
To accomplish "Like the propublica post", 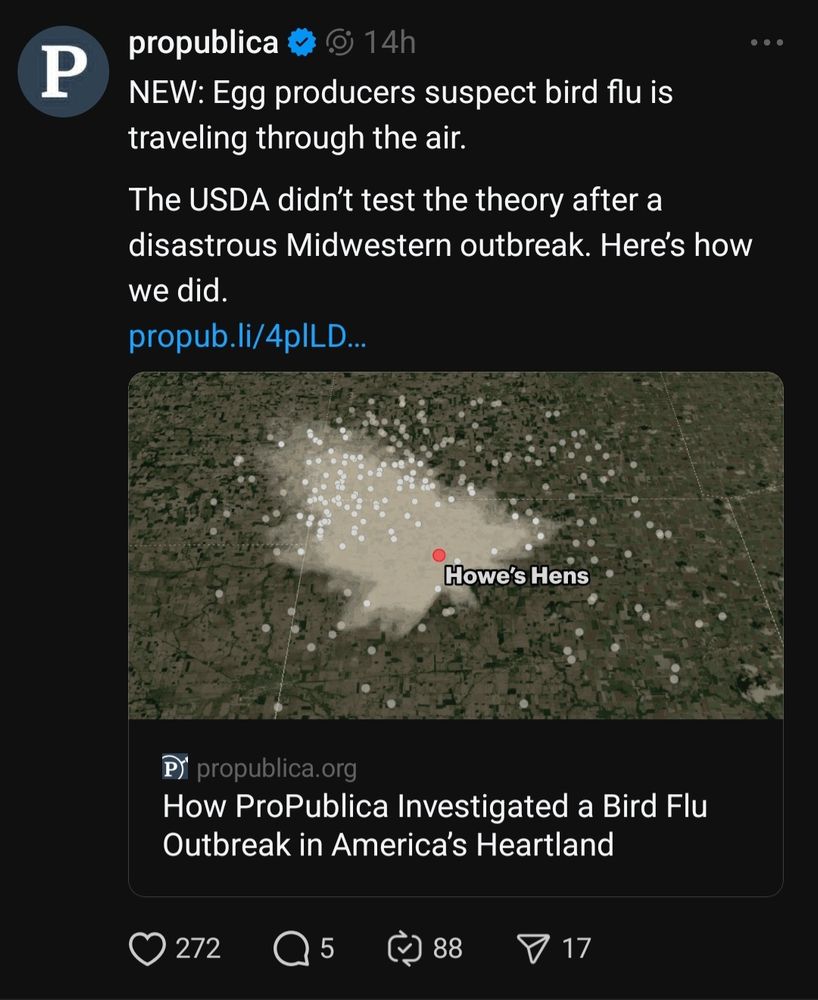I will click(x=148, y=948).
